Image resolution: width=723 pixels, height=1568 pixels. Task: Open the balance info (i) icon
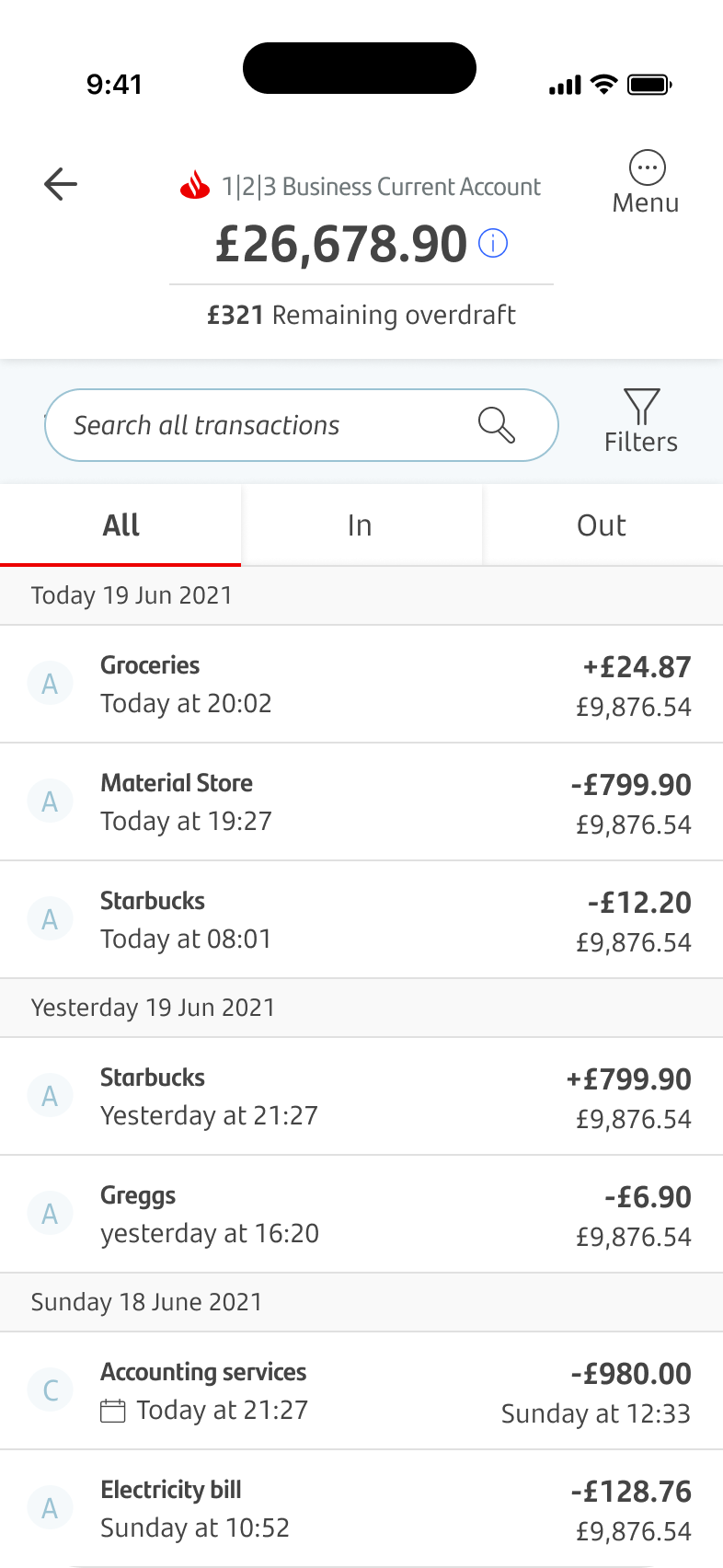click(x=493, y=244)
